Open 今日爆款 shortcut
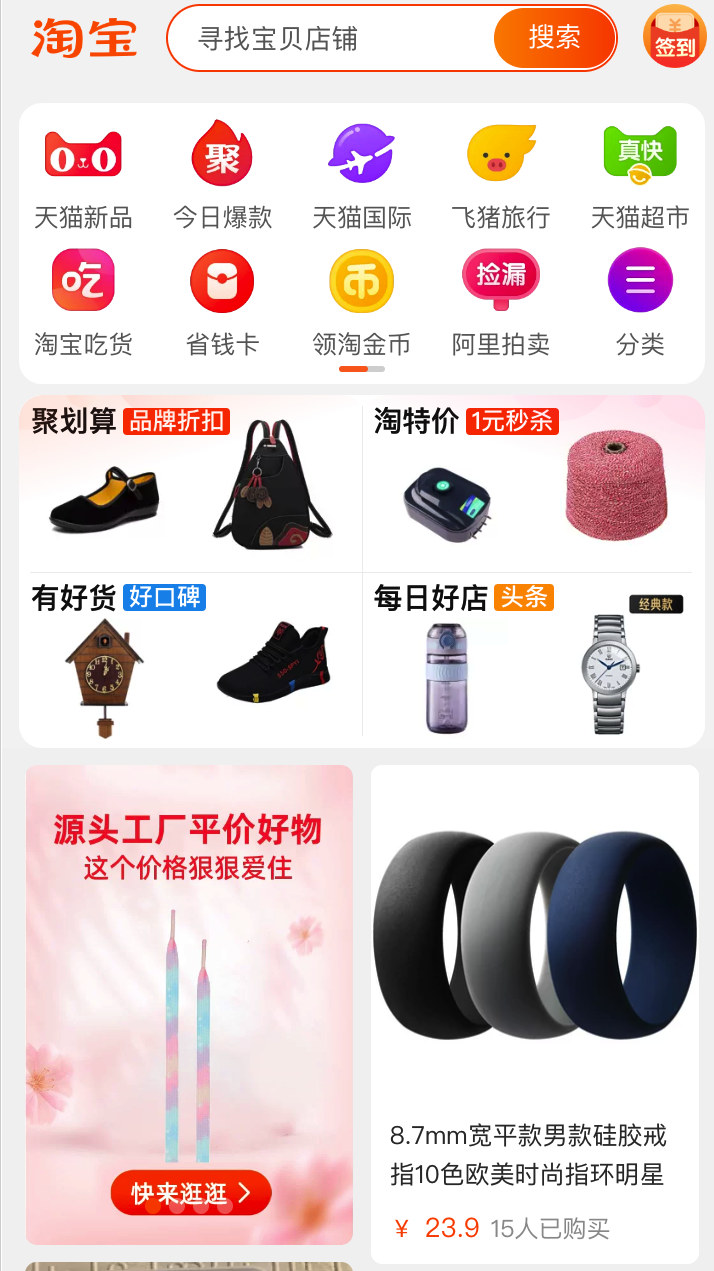Screen dimensions: 714x1271 [222, 173]
